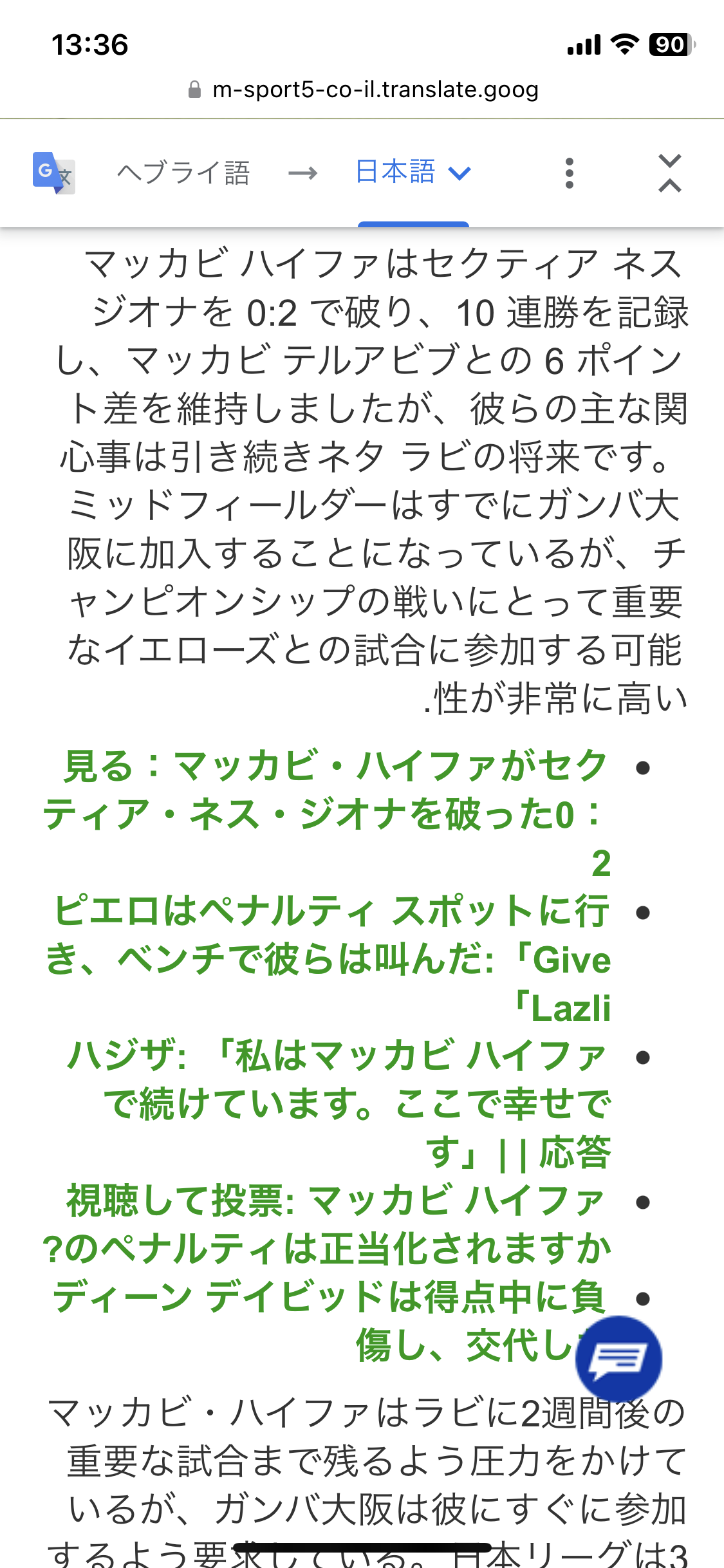Open the translate bar overflow menu
This screenshot has width=724, height=1568.
pyautogui.click(x=569, y=173)
